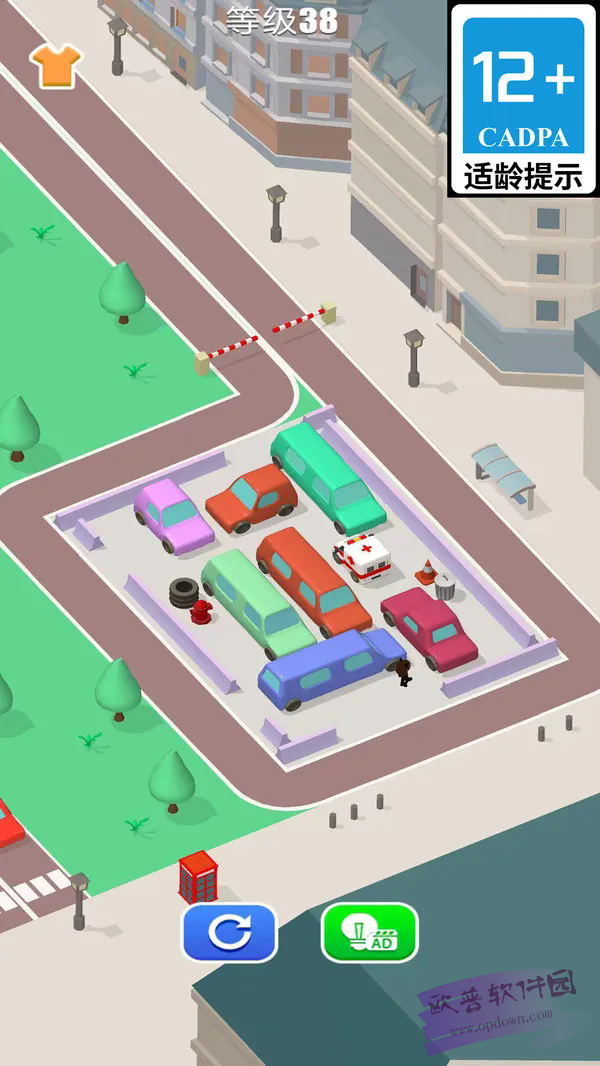Image resolution: width=600 pixels, height=1066 pixels.
Task: Tap the pink car
Action: (x=174, y=514)
